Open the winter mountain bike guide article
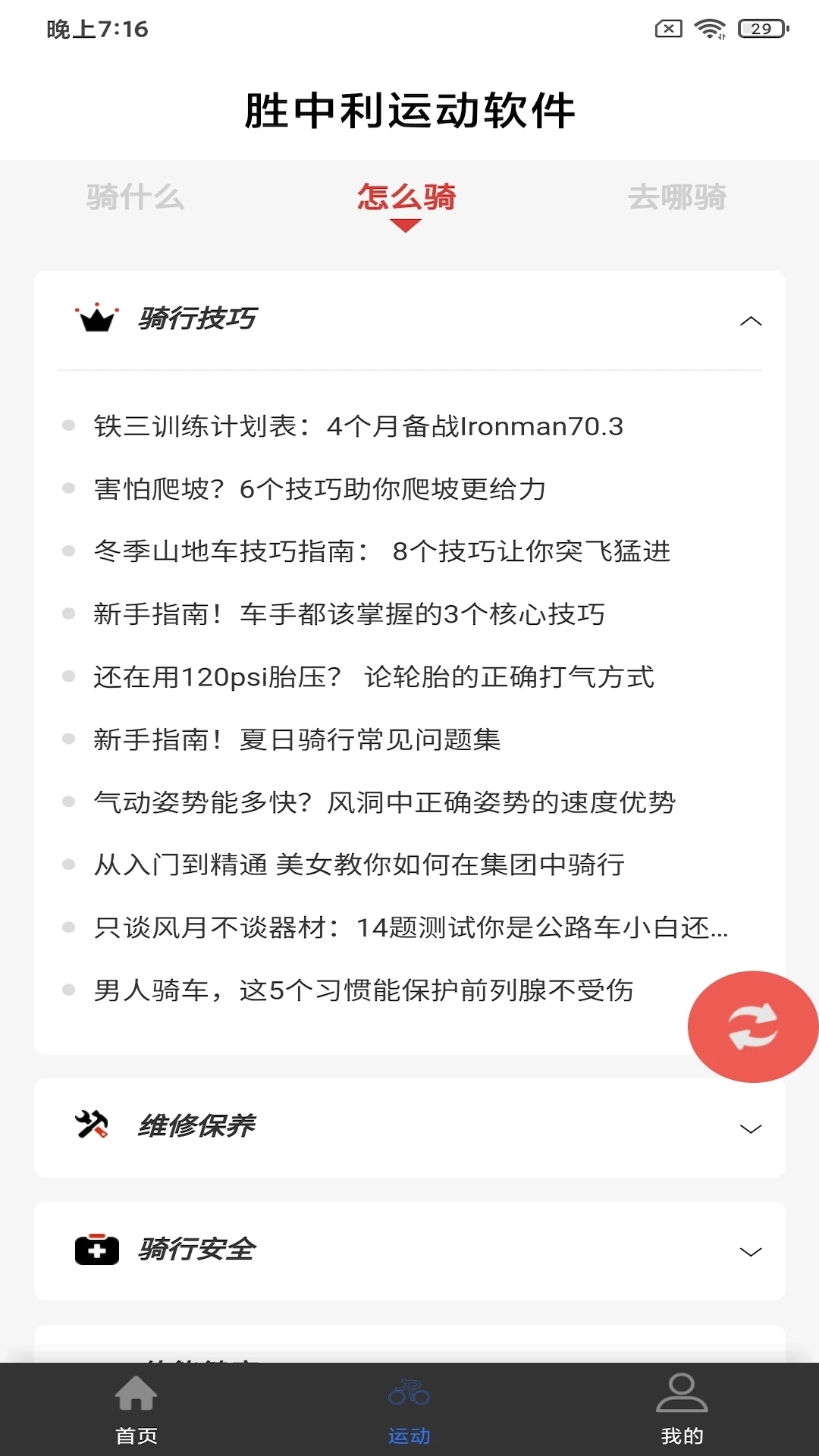 [x=383, y=553]
